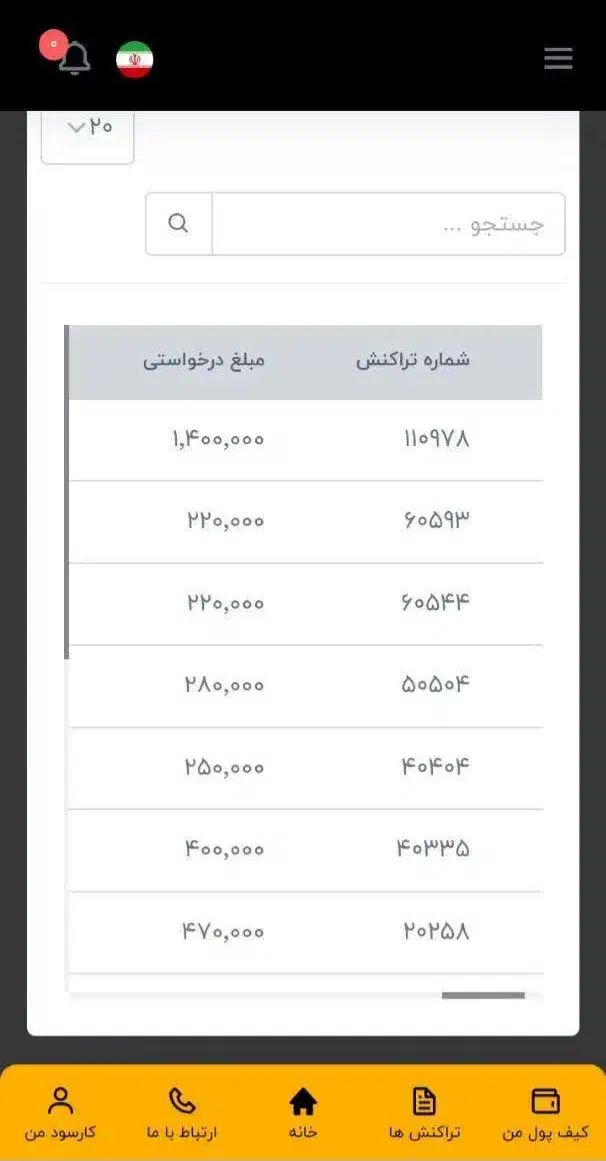Viewport: 606px width, 1161px height.
Task: Open the hamburger menu
Action: coord(558,58)
